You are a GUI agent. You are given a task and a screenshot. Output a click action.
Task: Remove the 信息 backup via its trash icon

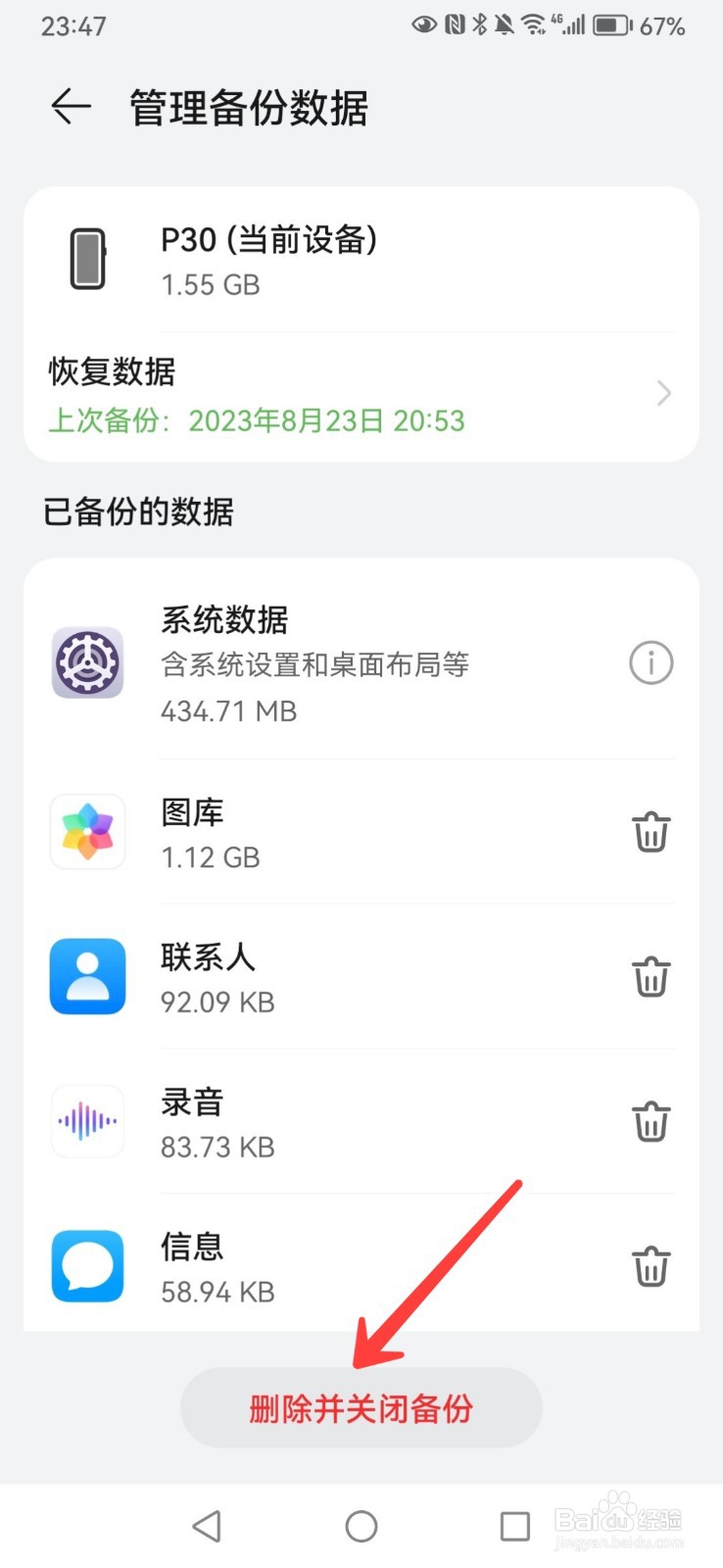click(x=651, y=1266)
